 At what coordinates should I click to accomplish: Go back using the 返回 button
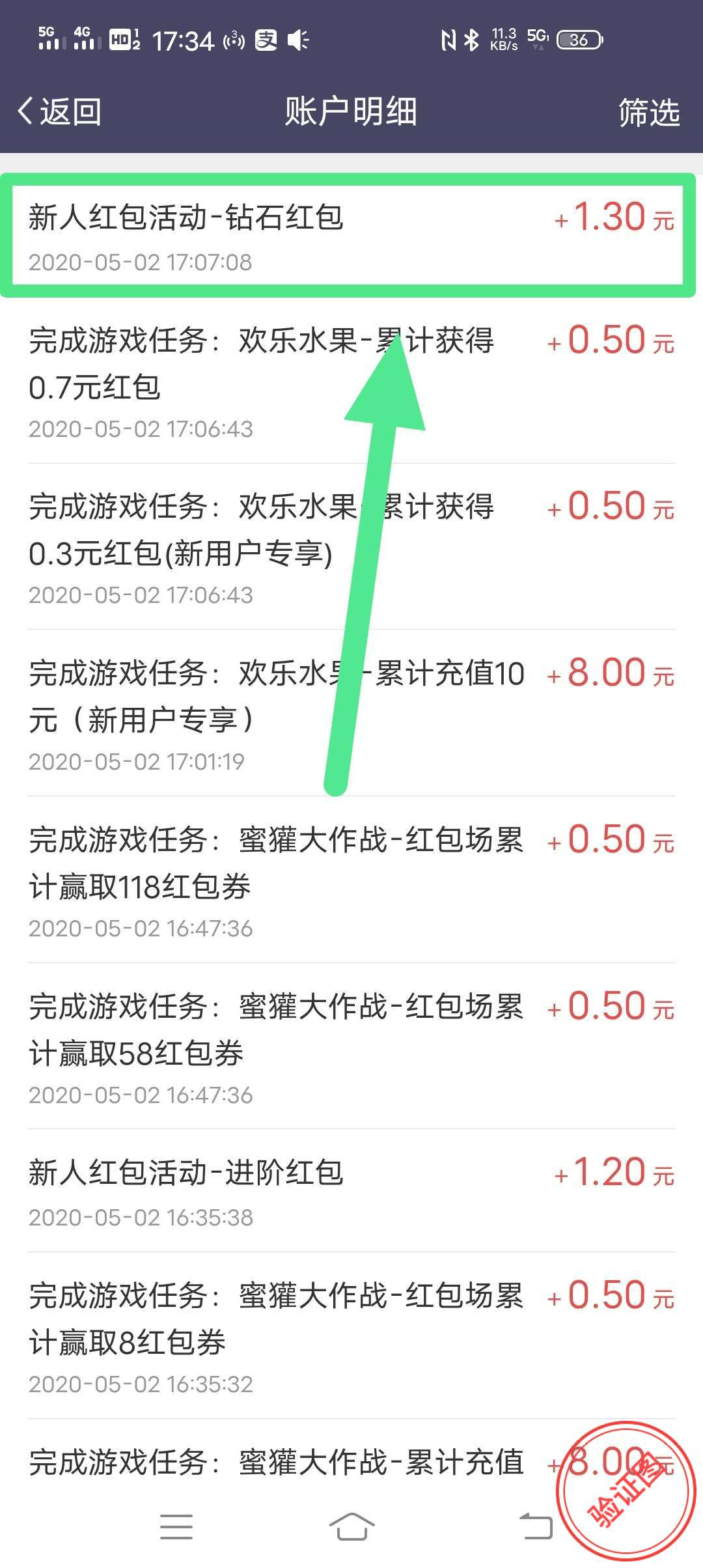pyautogui.click(x=60, y=111)
